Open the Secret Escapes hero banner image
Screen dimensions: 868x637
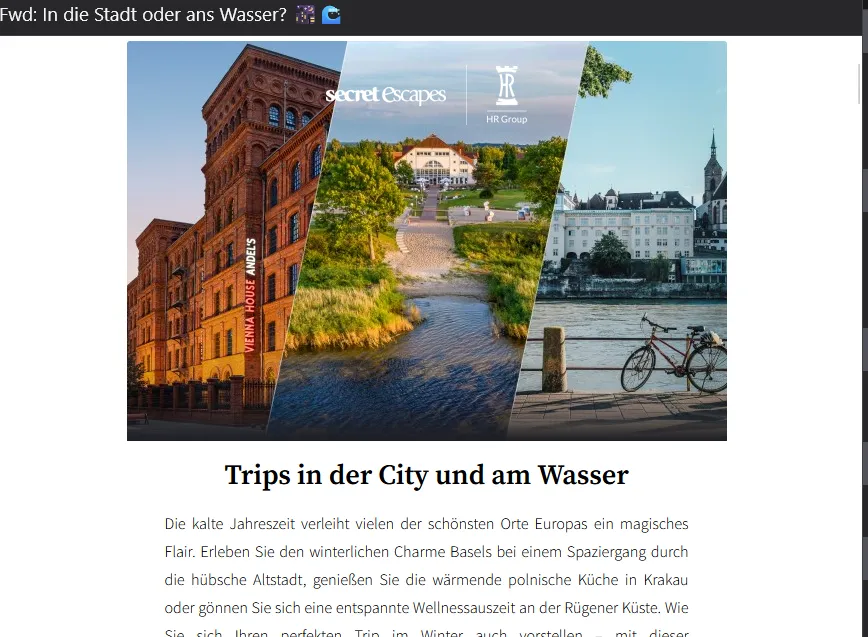click(427, 241)
